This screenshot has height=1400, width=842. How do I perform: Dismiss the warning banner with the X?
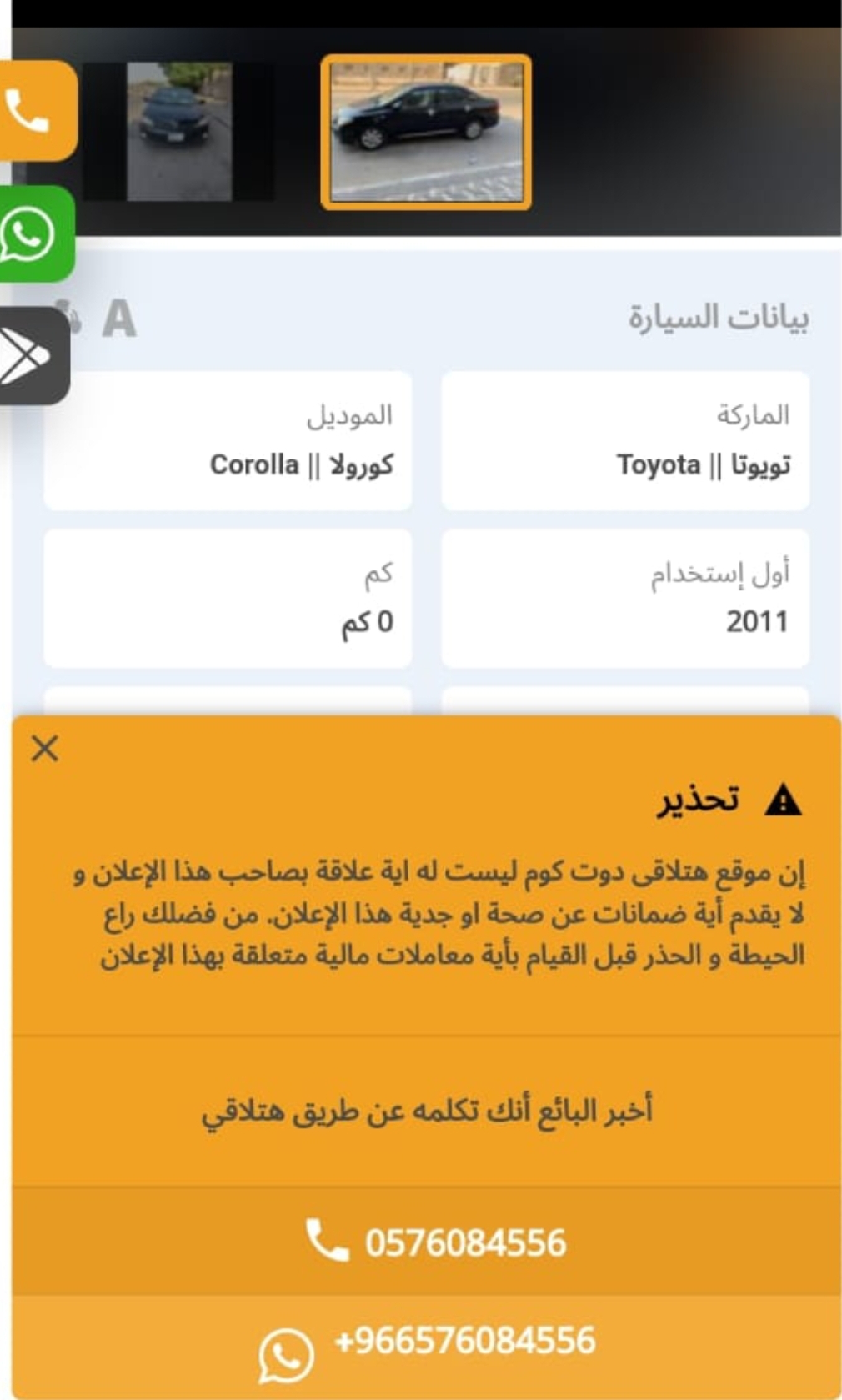[45, 749]
